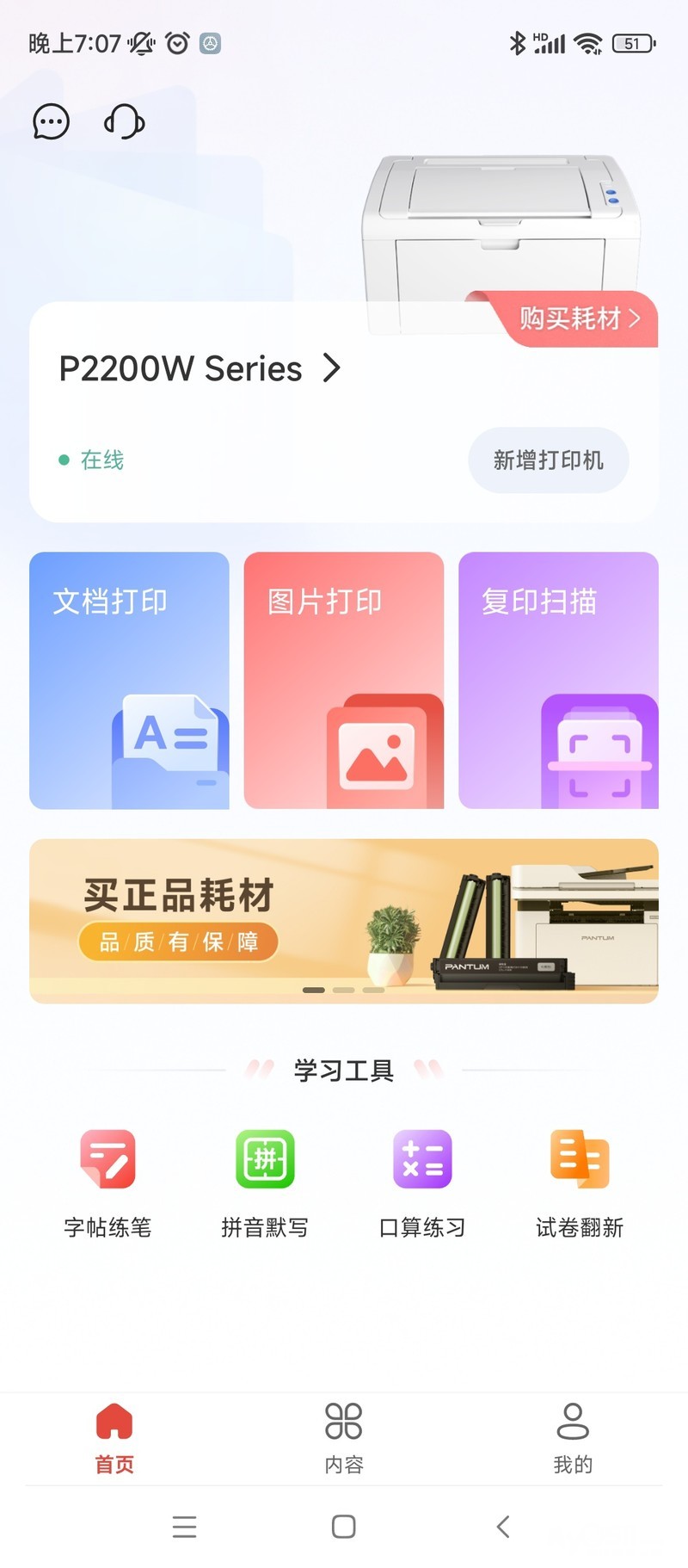
Task: Open 口算练习 mental math practice
Action: pyautogui.click(x=422, y=1181)
